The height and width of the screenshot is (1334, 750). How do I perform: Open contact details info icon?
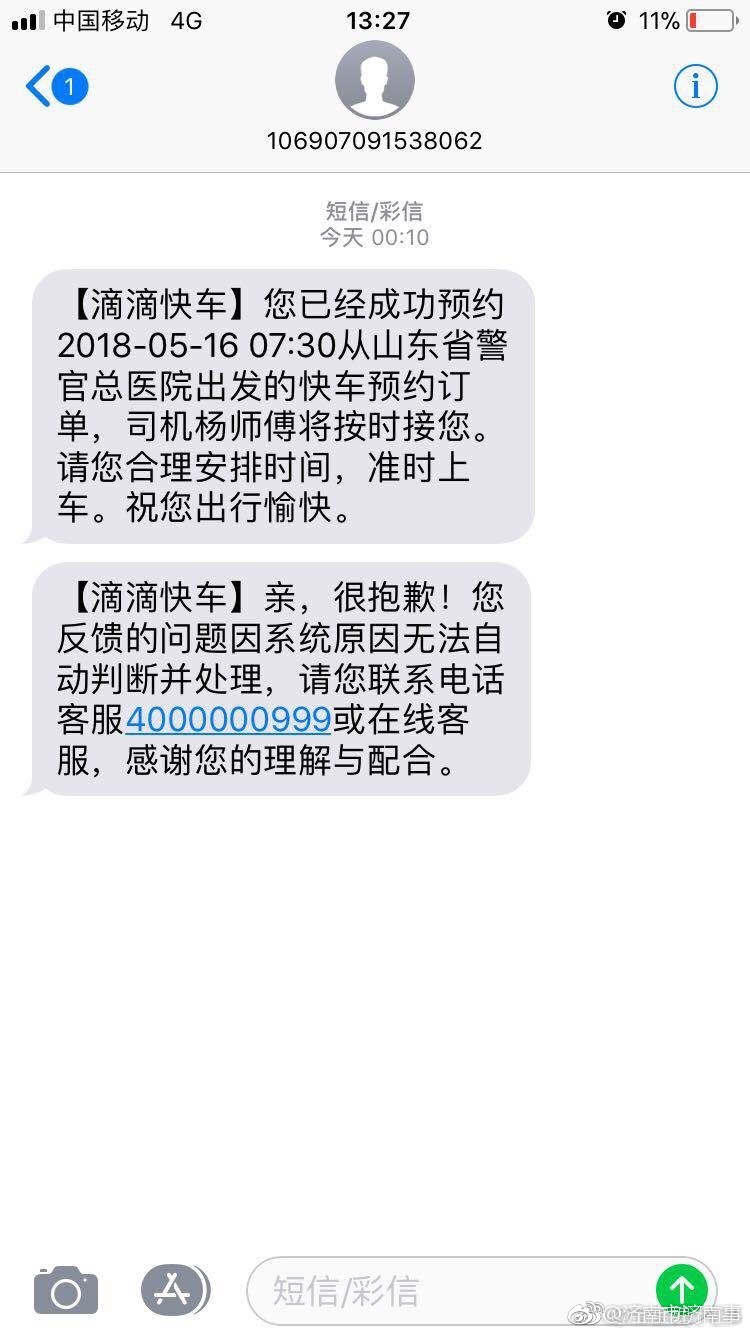click(695, 87)
